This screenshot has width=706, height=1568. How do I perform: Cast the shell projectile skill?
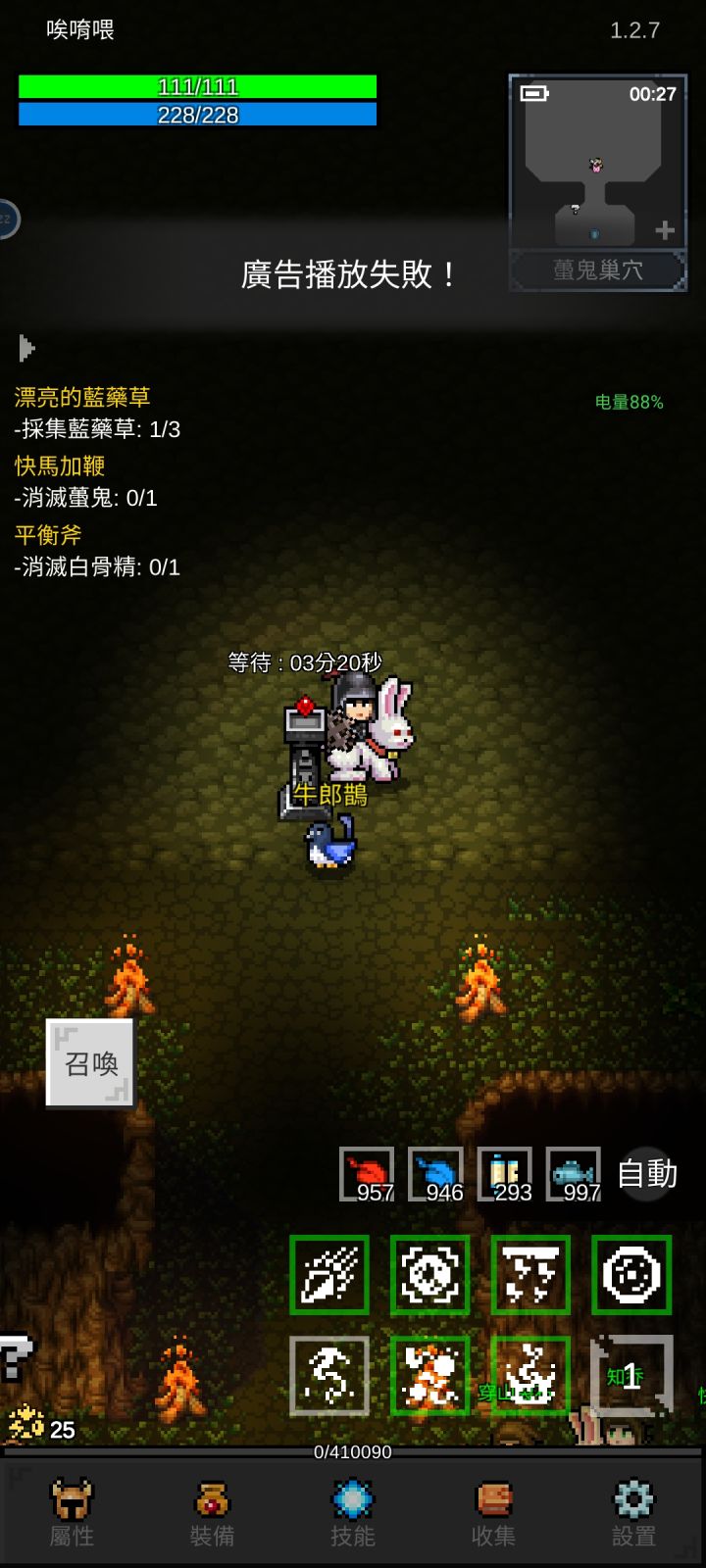coord(330,1275)
